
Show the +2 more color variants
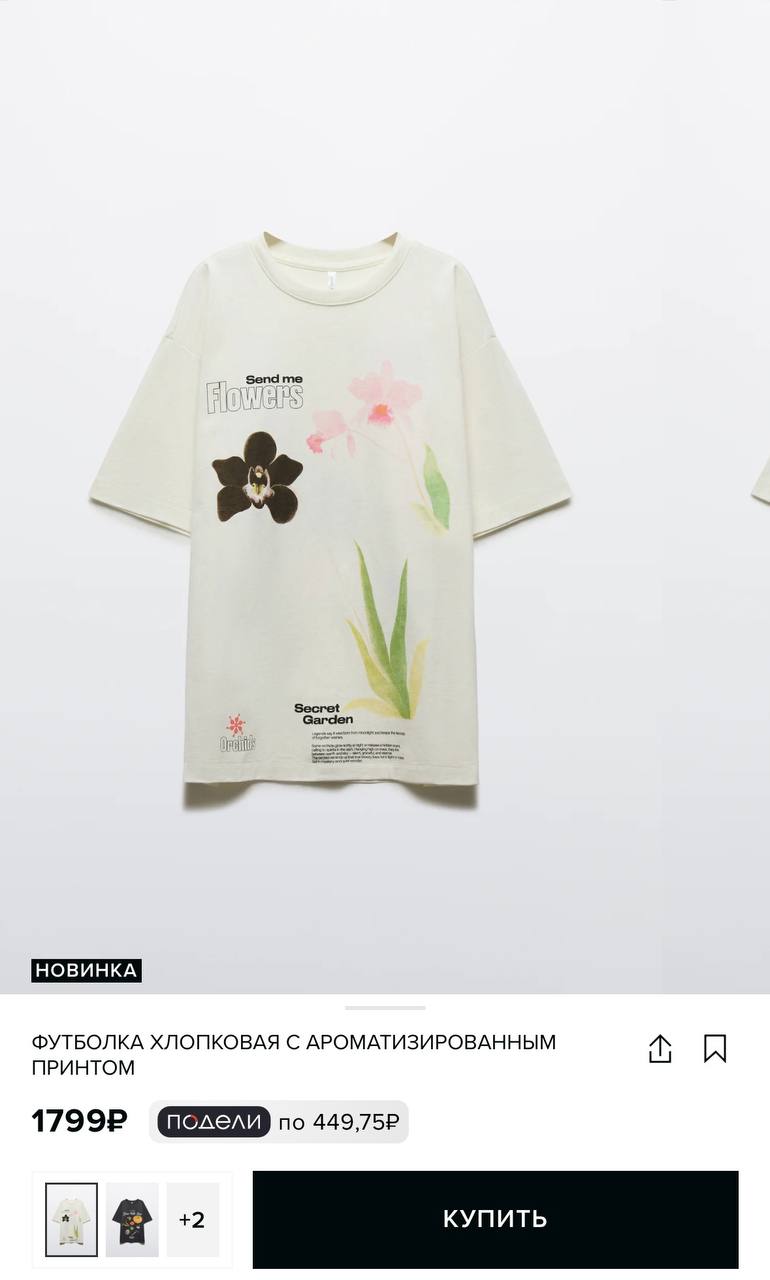[x=192, y=1220]
